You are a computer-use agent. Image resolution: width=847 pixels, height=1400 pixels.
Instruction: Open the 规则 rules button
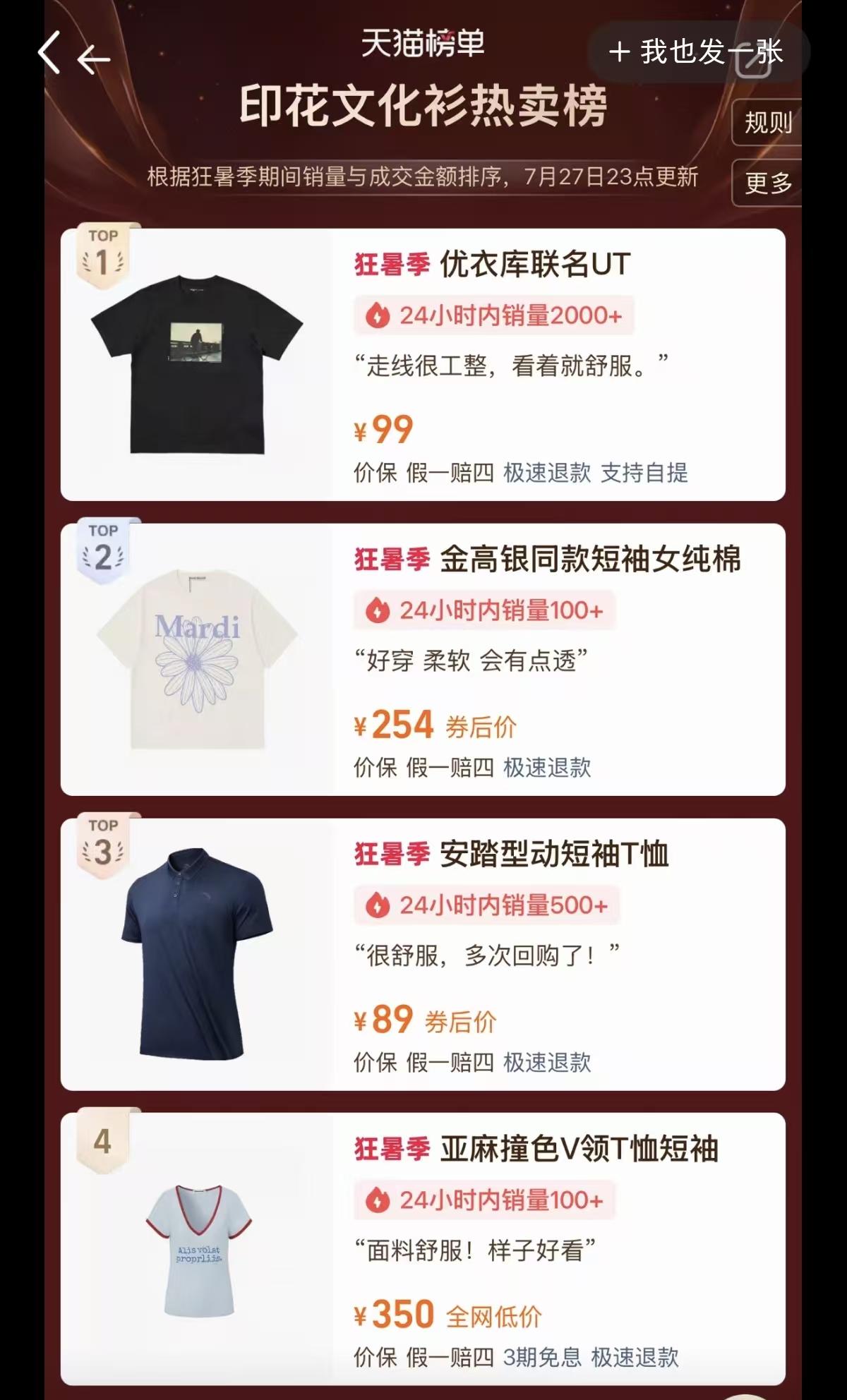pos(768,123)
